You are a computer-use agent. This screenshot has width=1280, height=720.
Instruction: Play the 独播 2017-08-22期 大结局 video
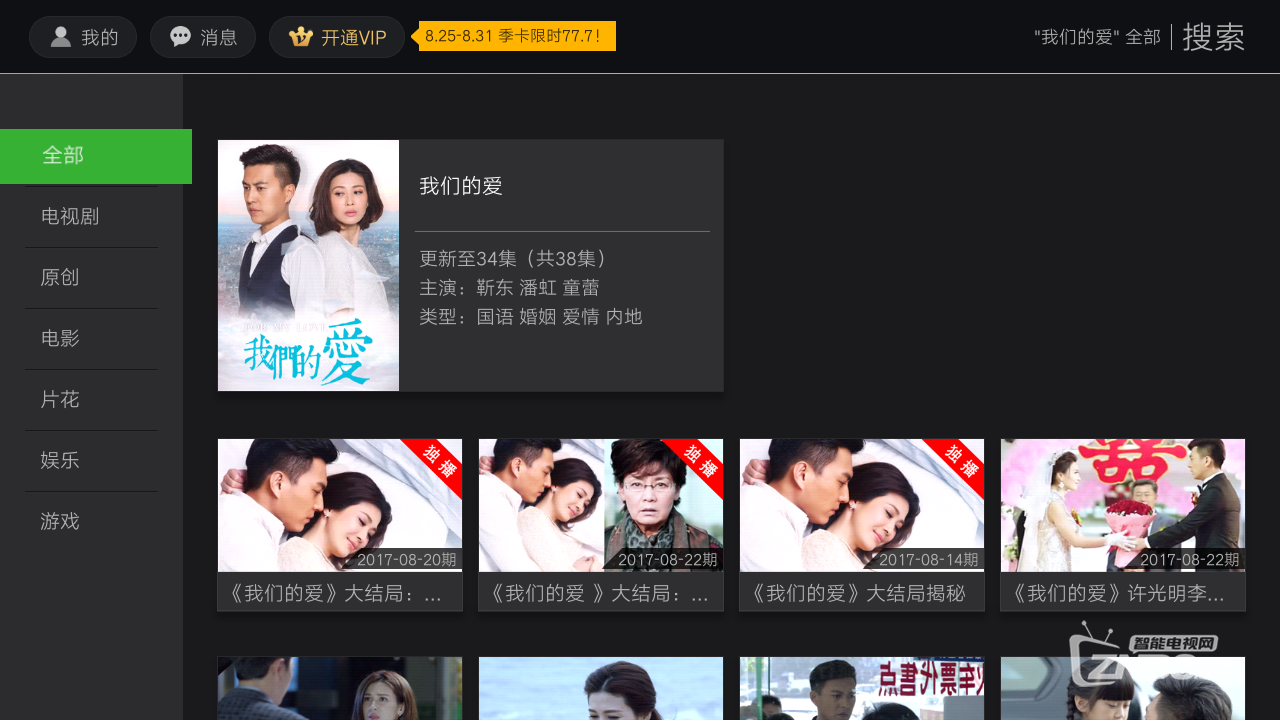pos(601,524)
